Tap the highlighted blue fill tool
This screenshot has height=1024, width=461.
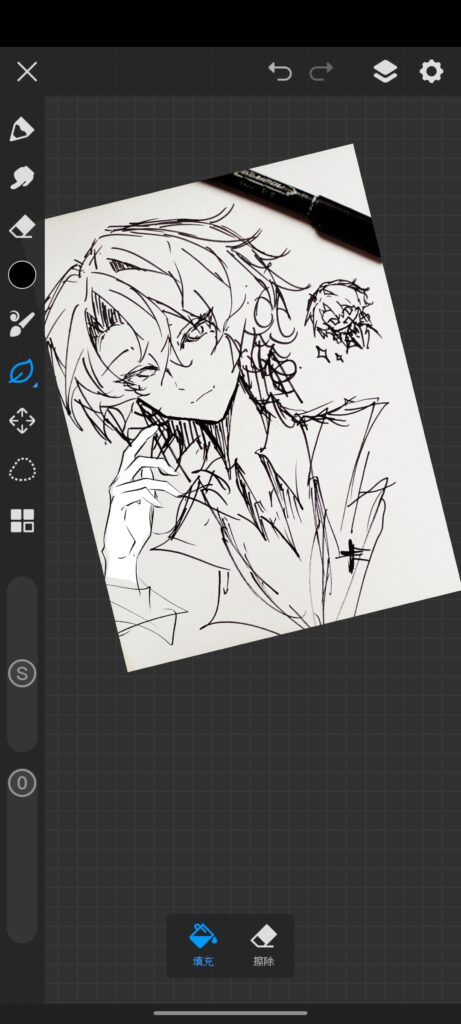pyautogui.click(x=22, y=372)
